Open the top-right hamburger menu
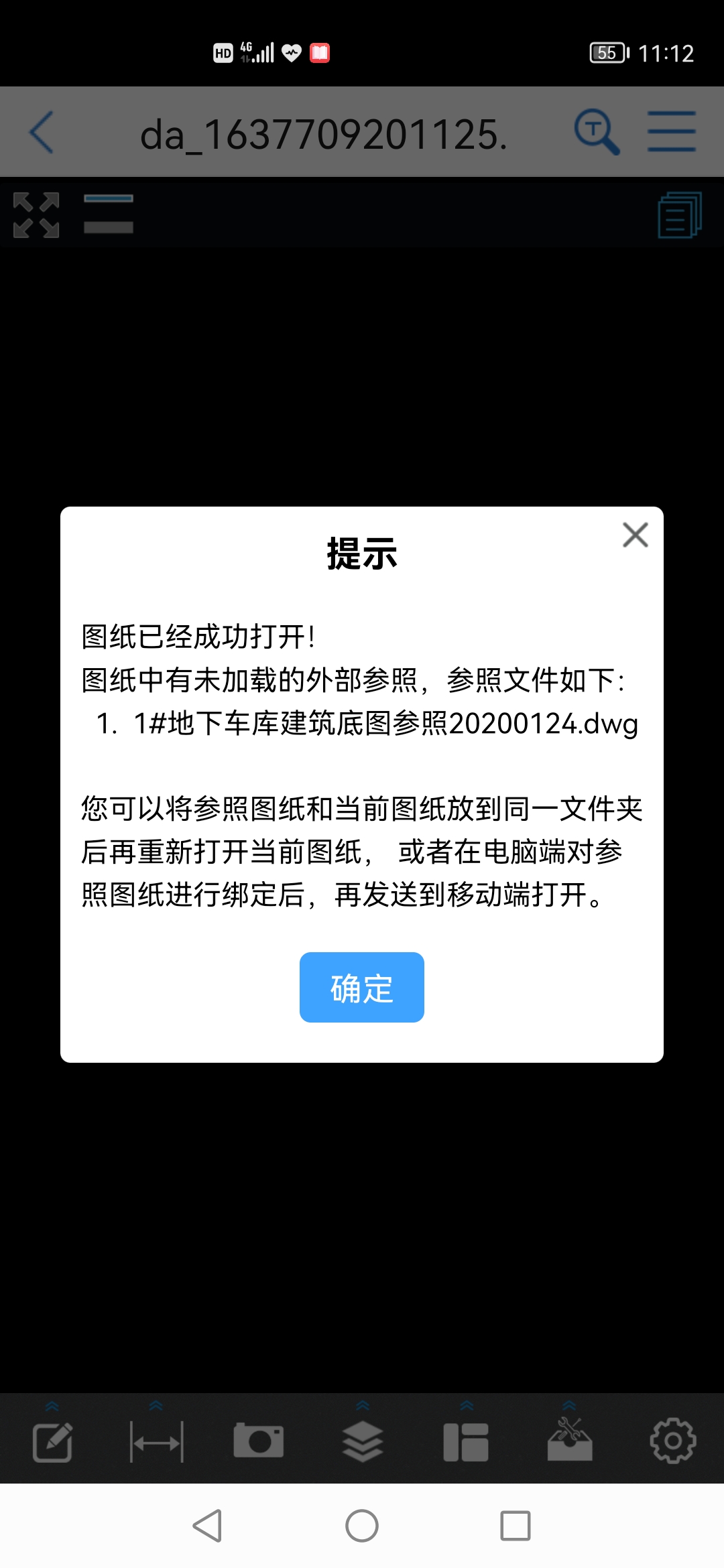The width and height of the screenshot is (724, 1568). (x=671, y=132)
